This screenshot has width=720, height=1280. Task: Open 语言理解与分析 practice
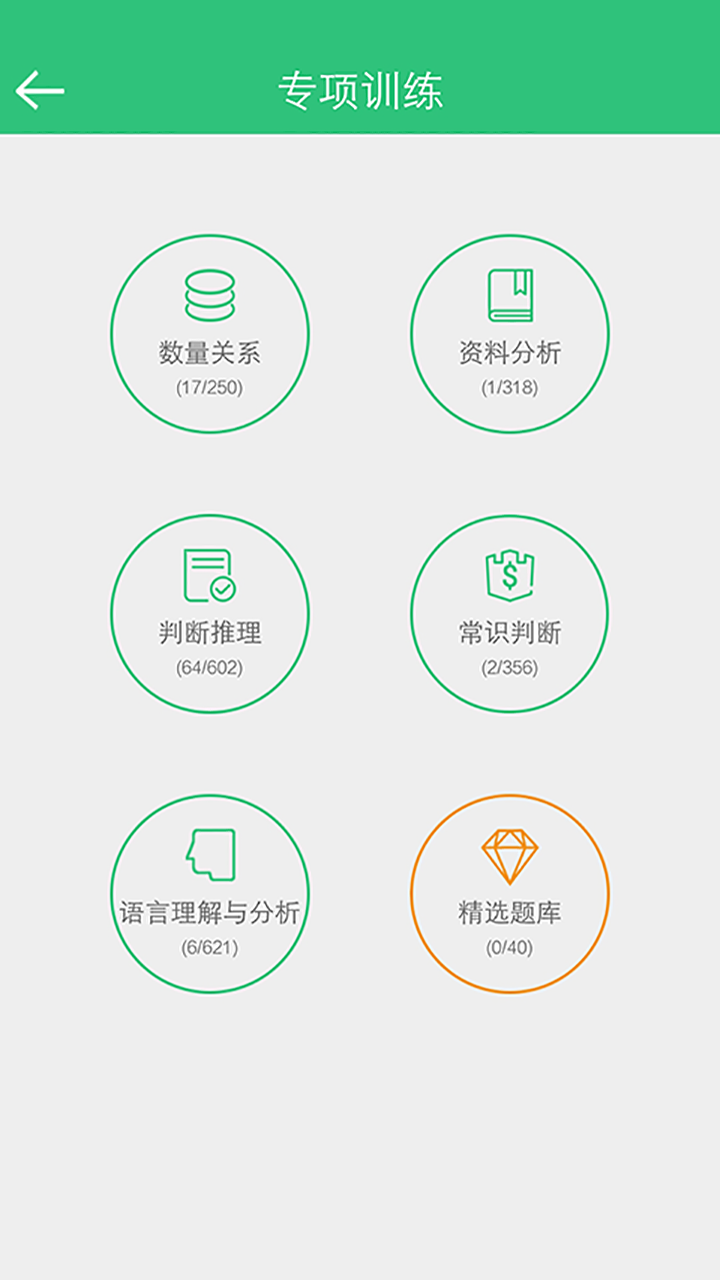click(x=210, y=894)
